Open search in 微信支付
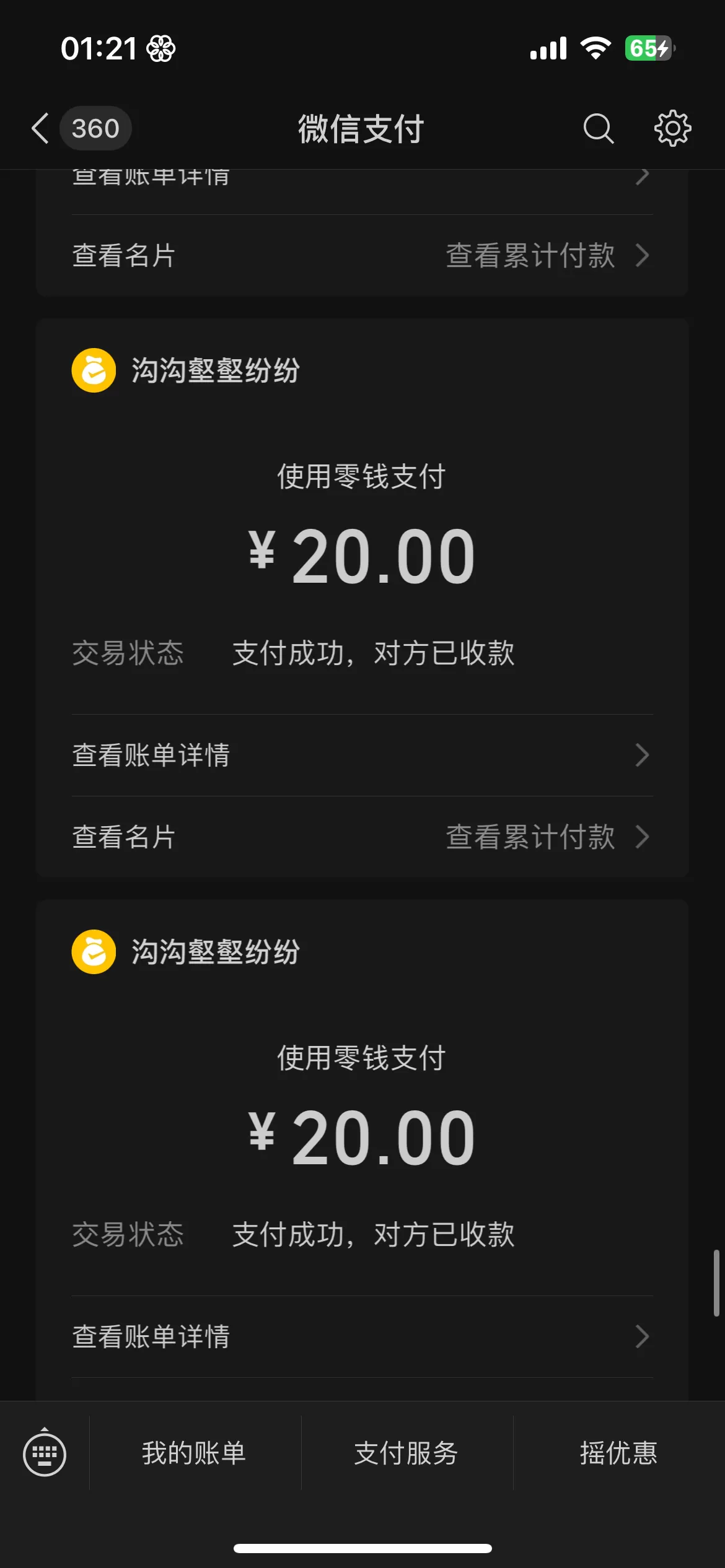This screenshot has height=1568, width=725. 598,129
